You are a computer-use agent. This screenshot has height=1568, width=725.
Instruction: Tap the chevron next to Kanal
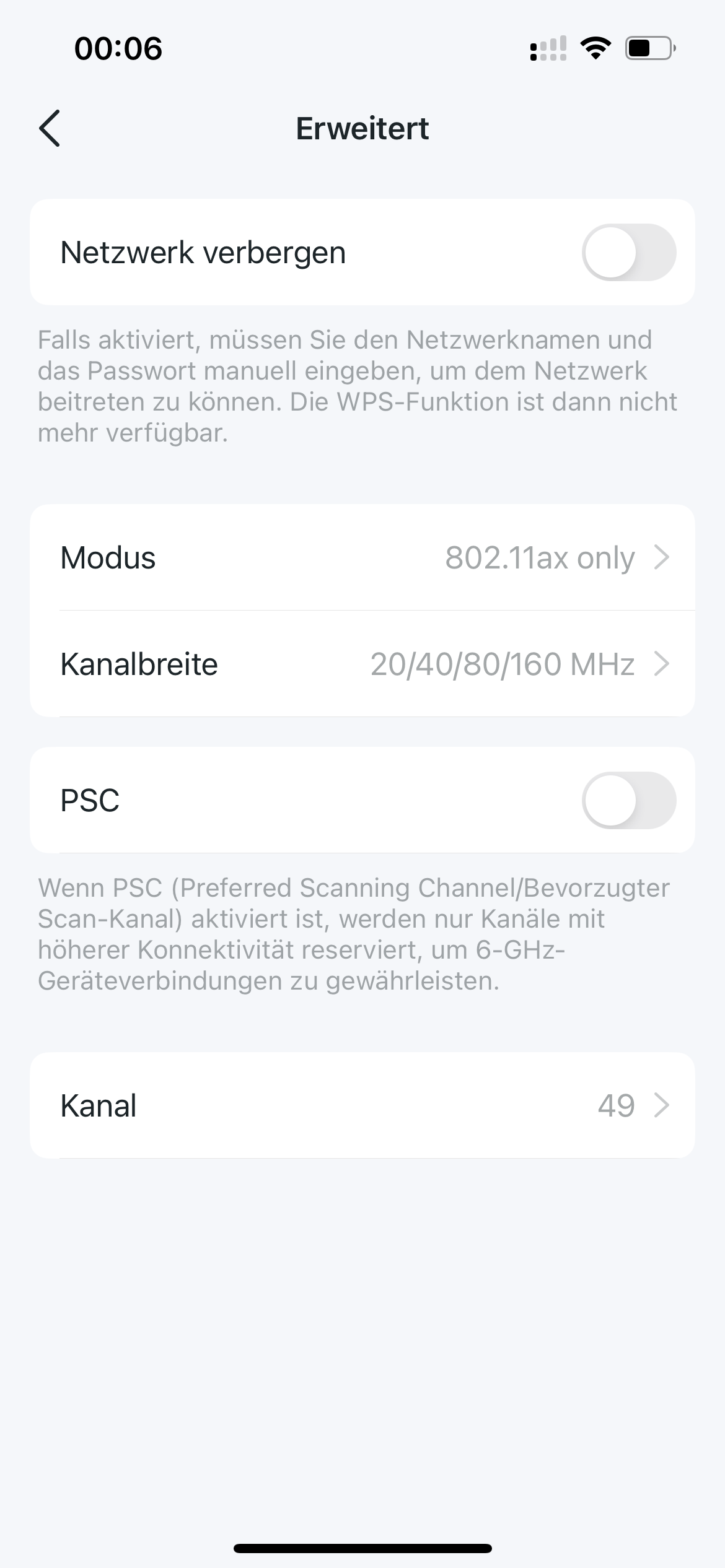(x=662, y=1105)
